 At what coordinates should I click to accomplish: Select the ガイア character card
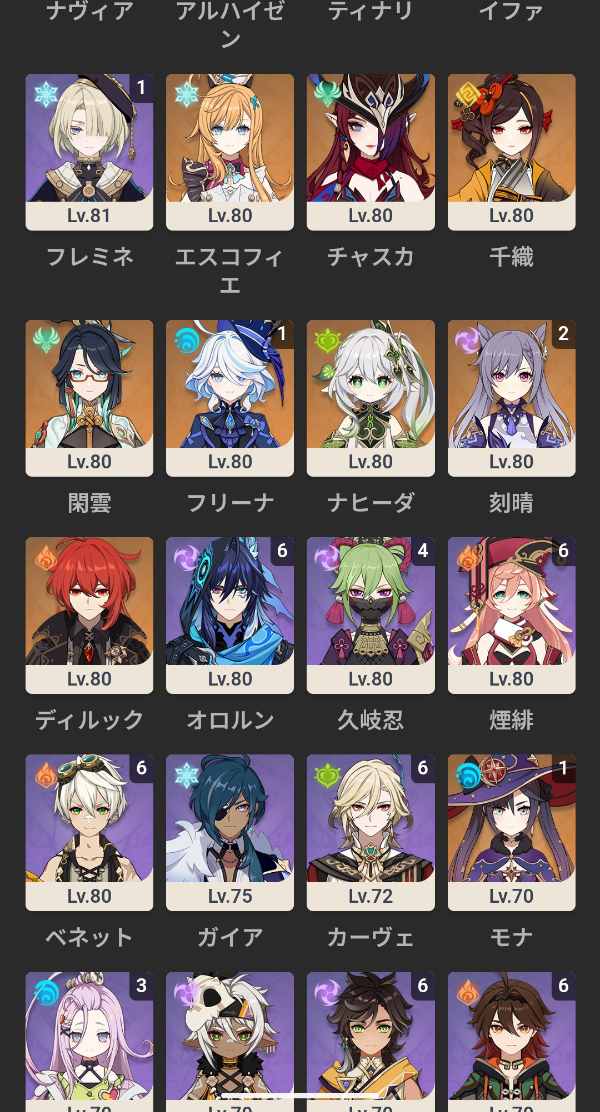click(230, 831)
